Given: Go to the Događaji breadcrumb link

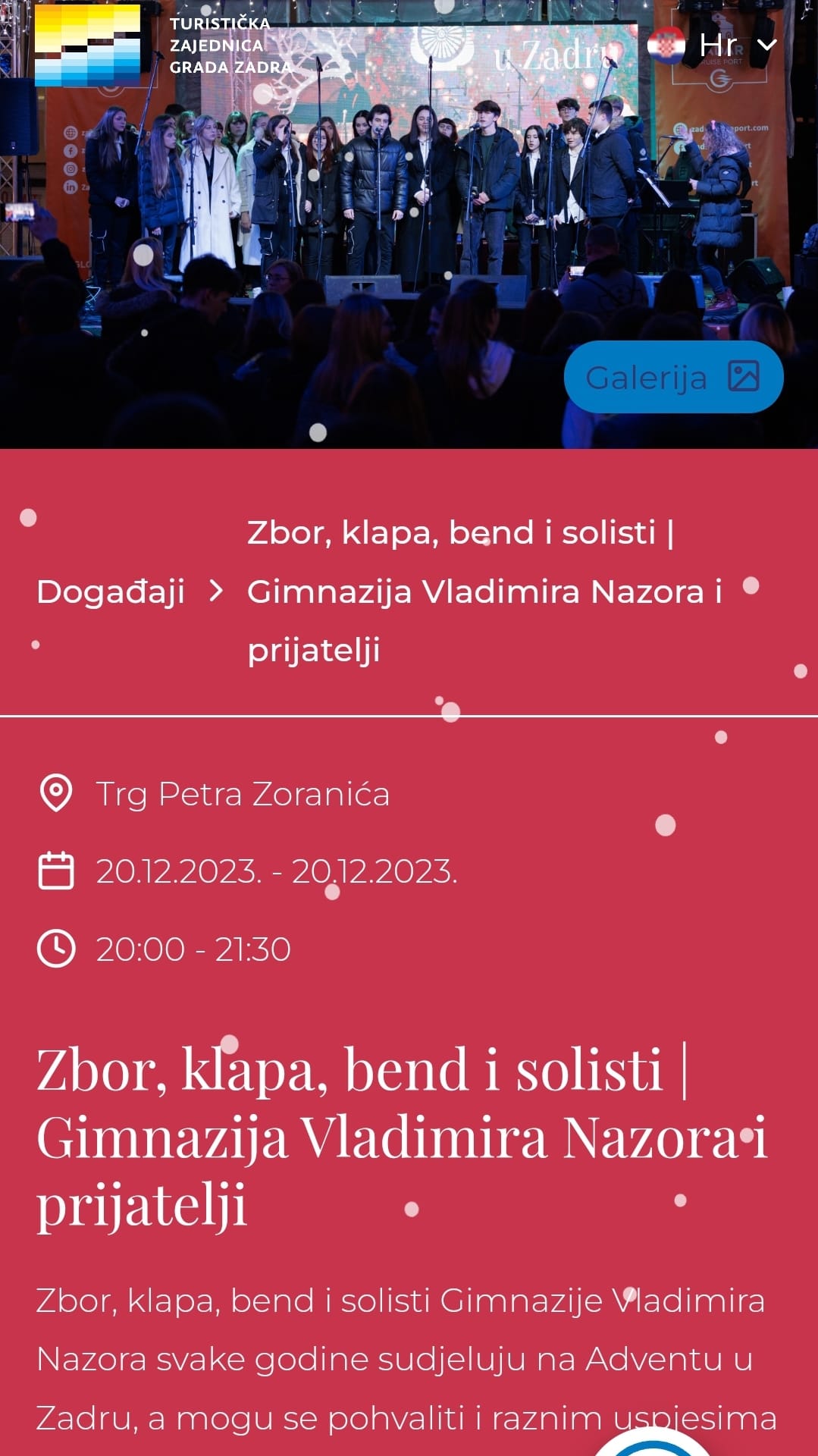Looking at the screenshot, I should [x=111, y=591].
